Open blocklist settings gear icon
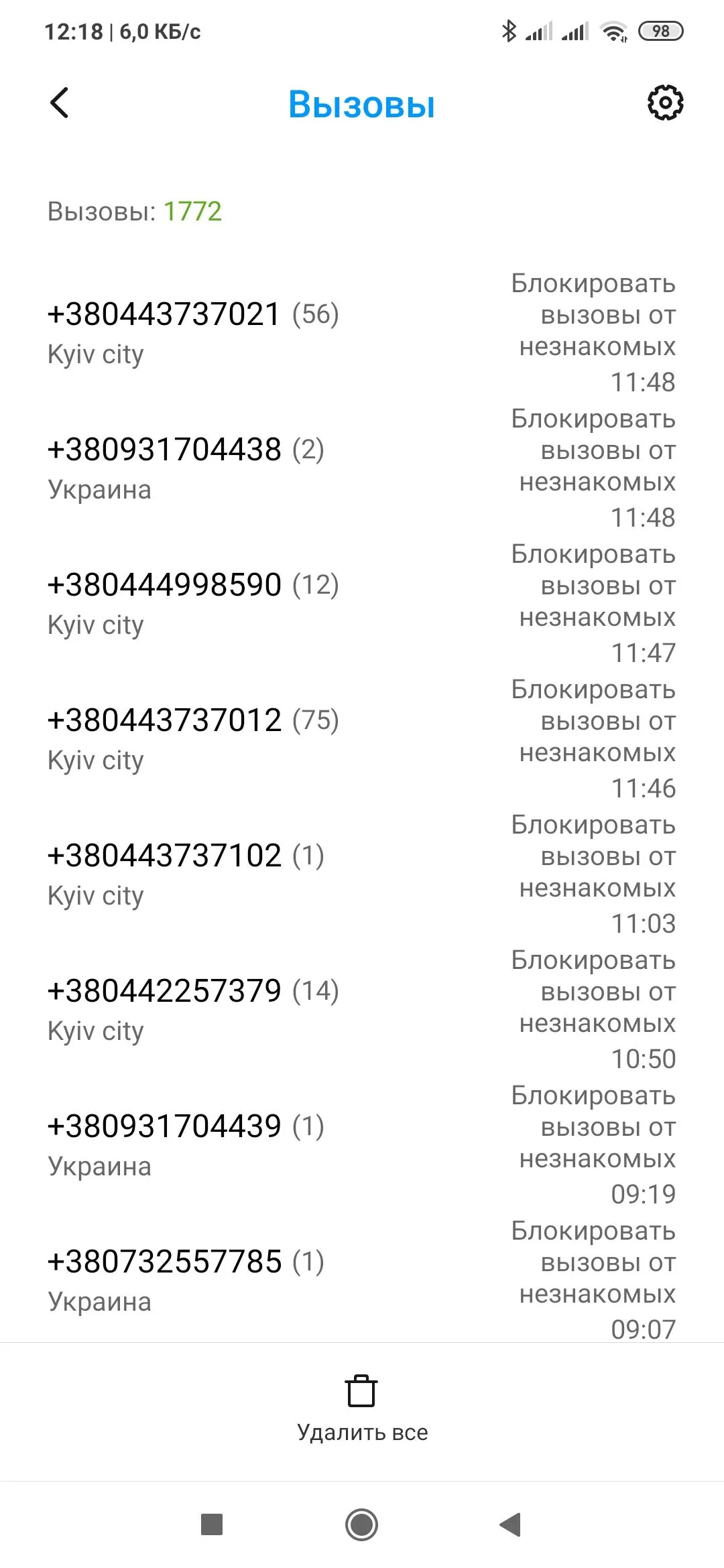Screen dimensions: 724x1568 point(664,103)
